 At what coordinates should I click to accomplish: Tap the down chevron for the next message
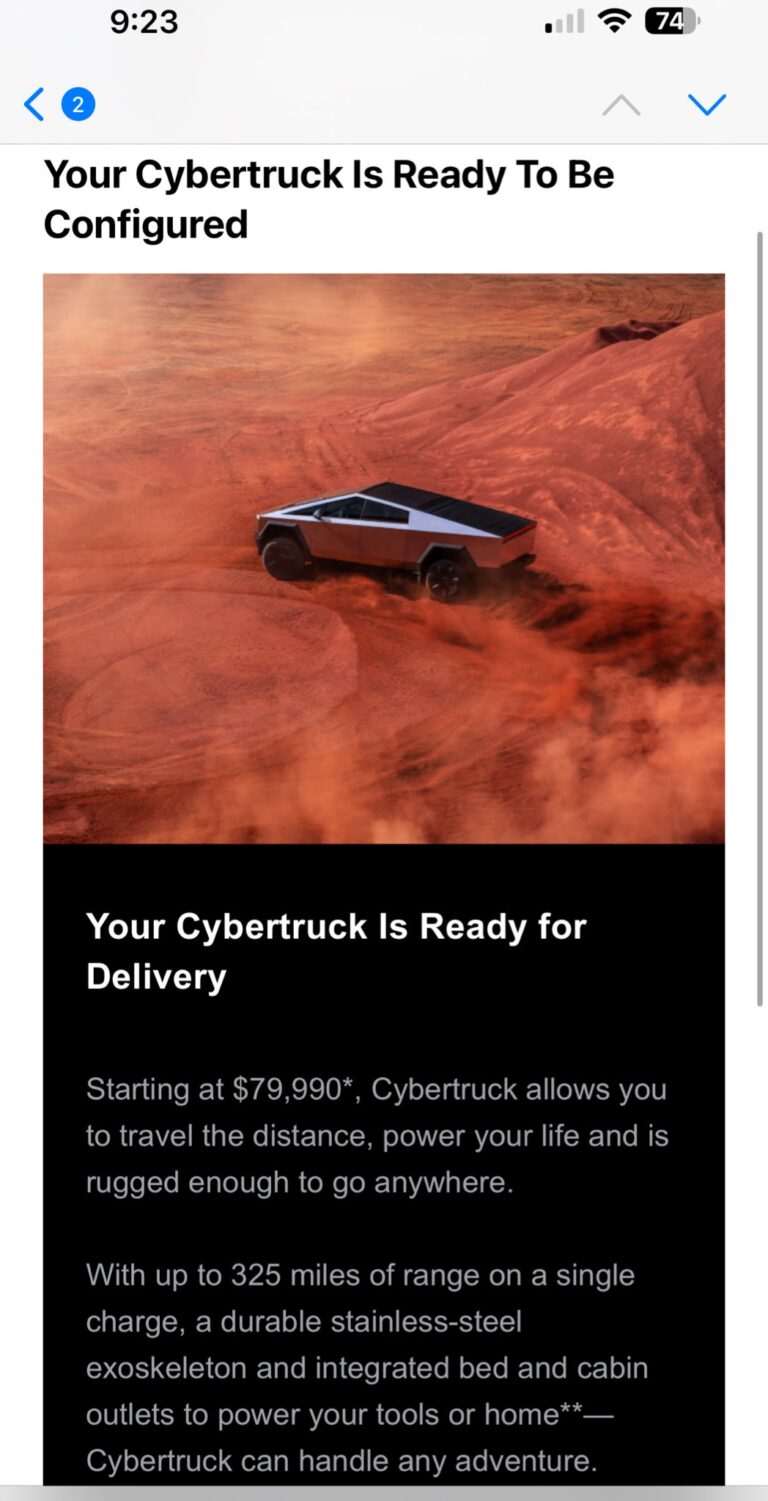[x=708, y=103]
